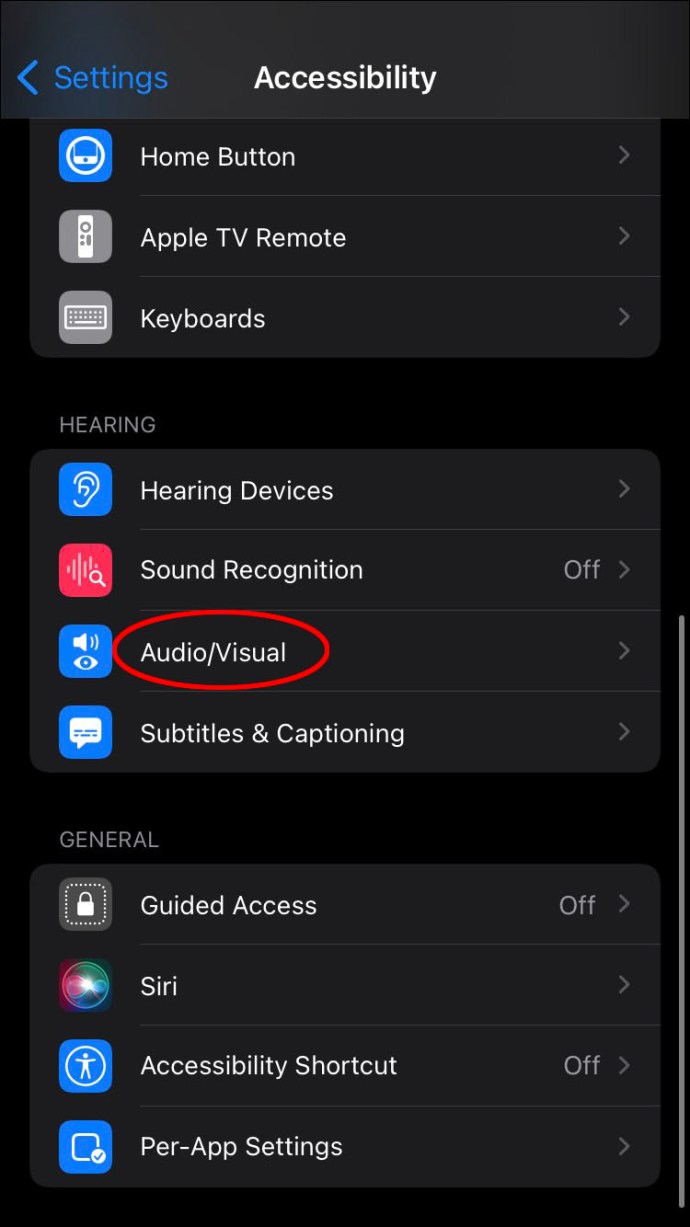Image resolution: width=690 pixels, height=1227 pixels.
Task: Open Sound Recognition settings
Action: coord(345,570)
